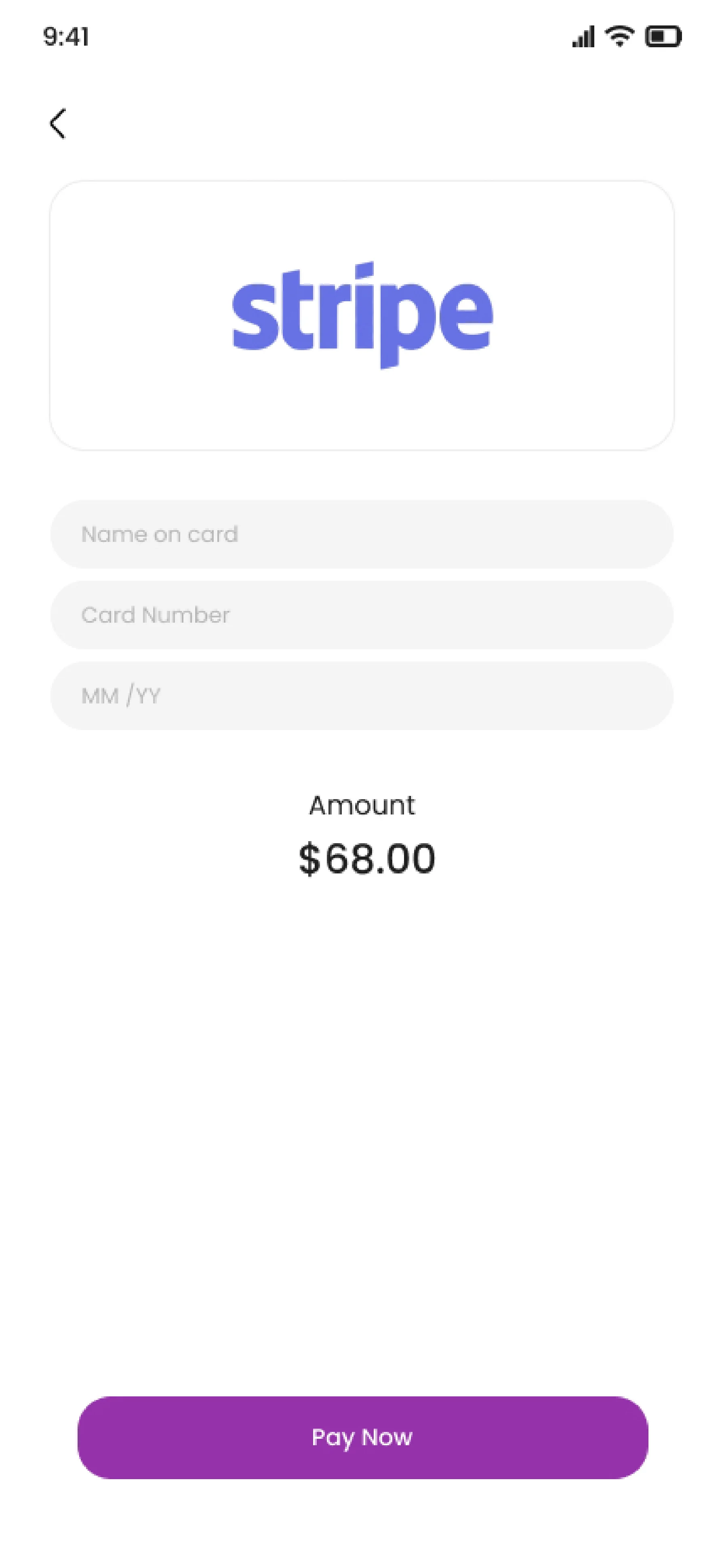Tap the Pay Now button
This screenshot has height=1568, width=724.
tap(362, 1437)
